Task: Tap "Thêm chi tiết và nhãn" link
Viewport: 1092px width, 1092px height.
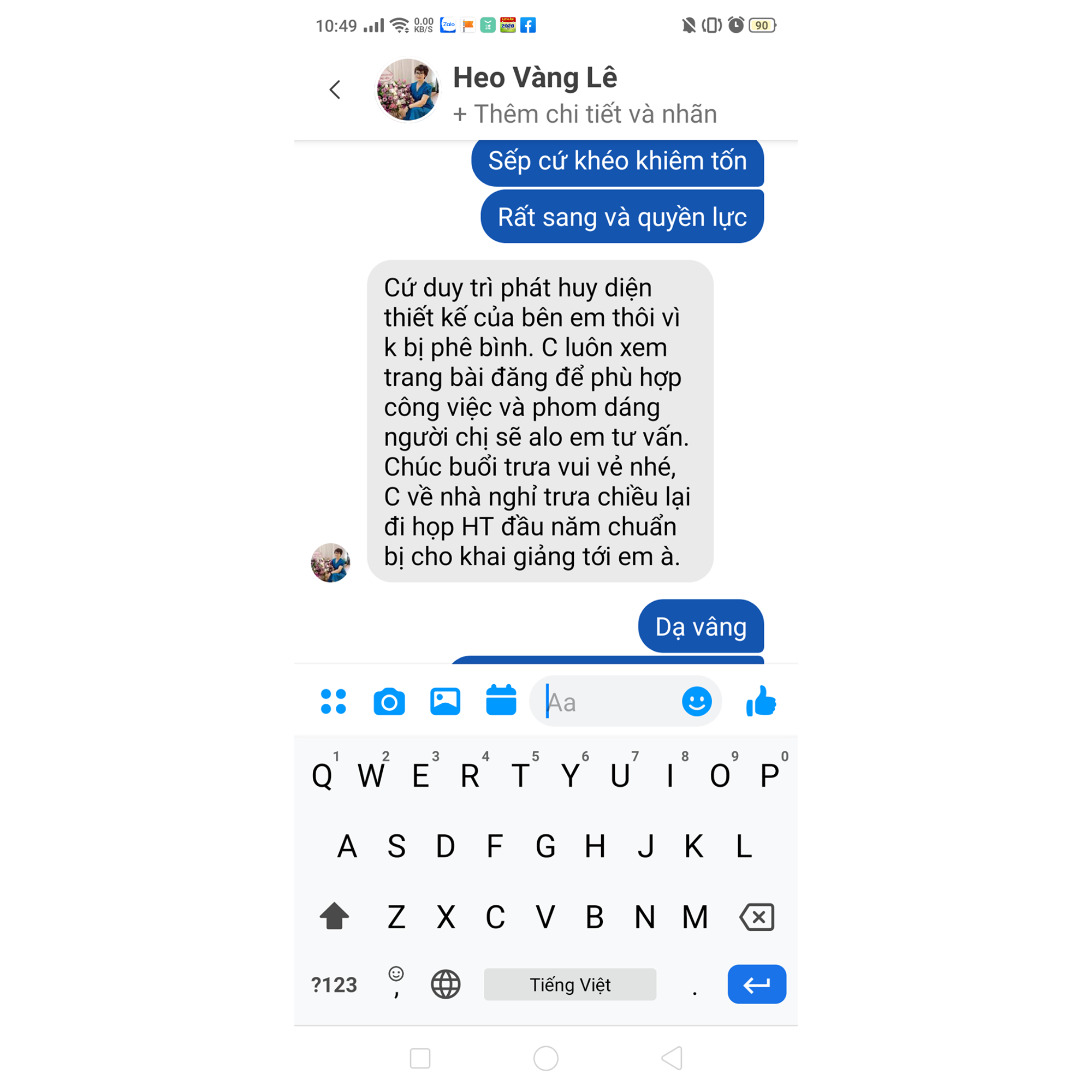Action: [x=585, y=114]
